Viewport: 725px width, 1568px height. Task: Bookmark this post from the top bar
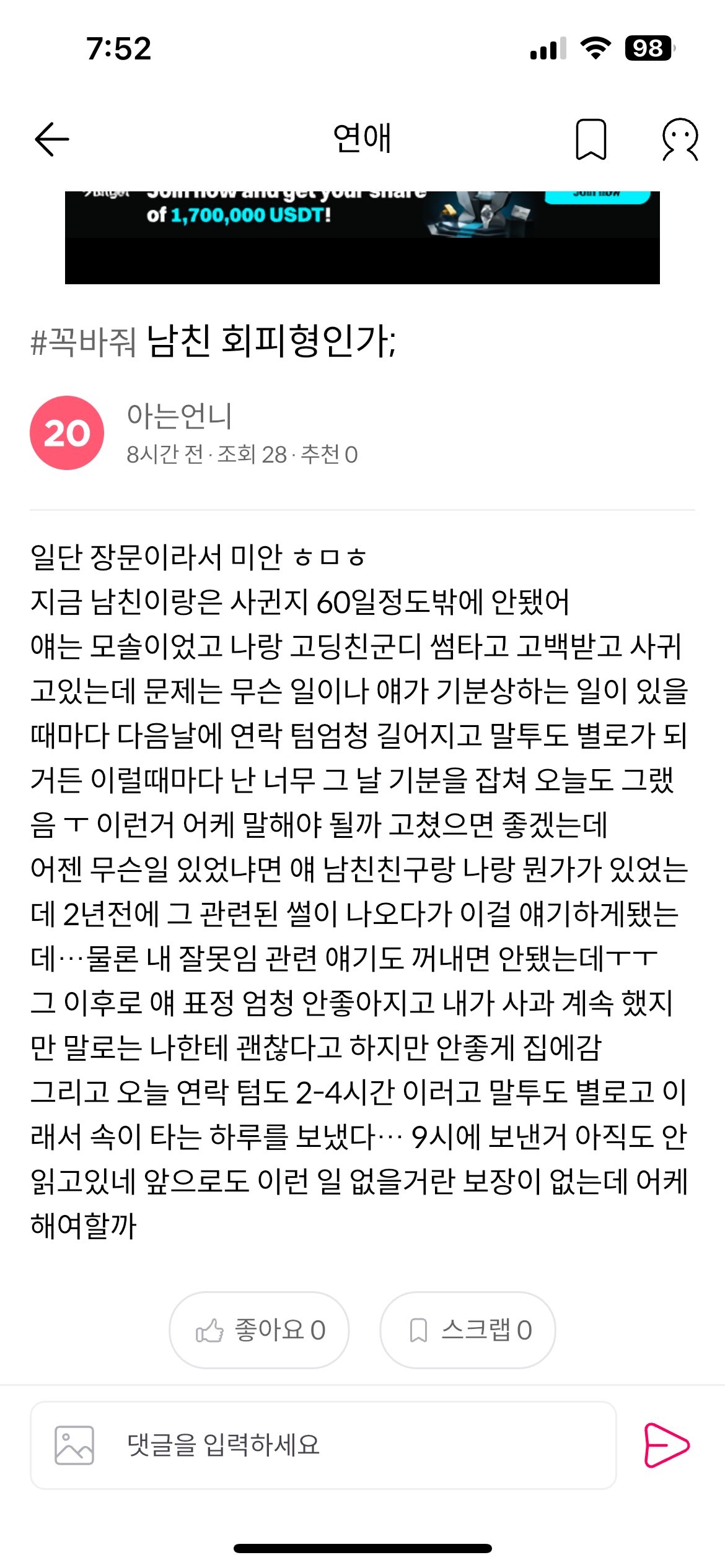click(591, 139)
